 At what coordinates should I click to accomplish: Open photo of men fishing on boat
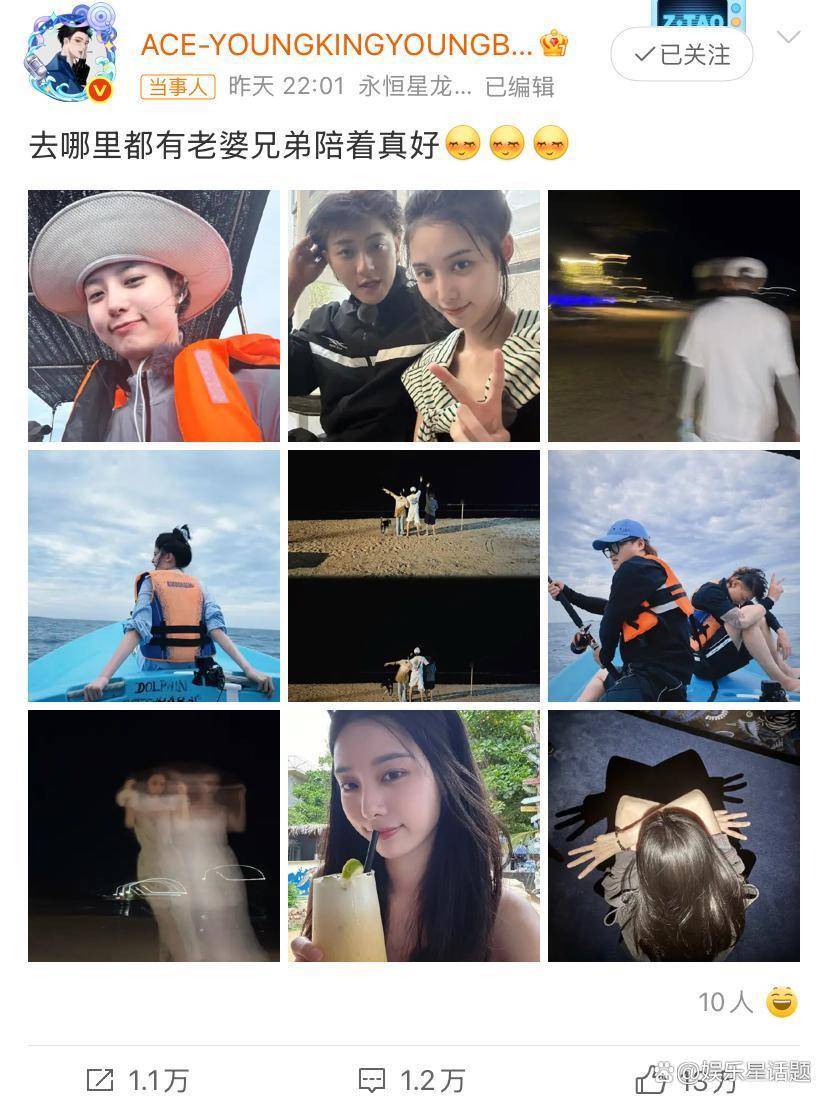click(x=674, y=576)
